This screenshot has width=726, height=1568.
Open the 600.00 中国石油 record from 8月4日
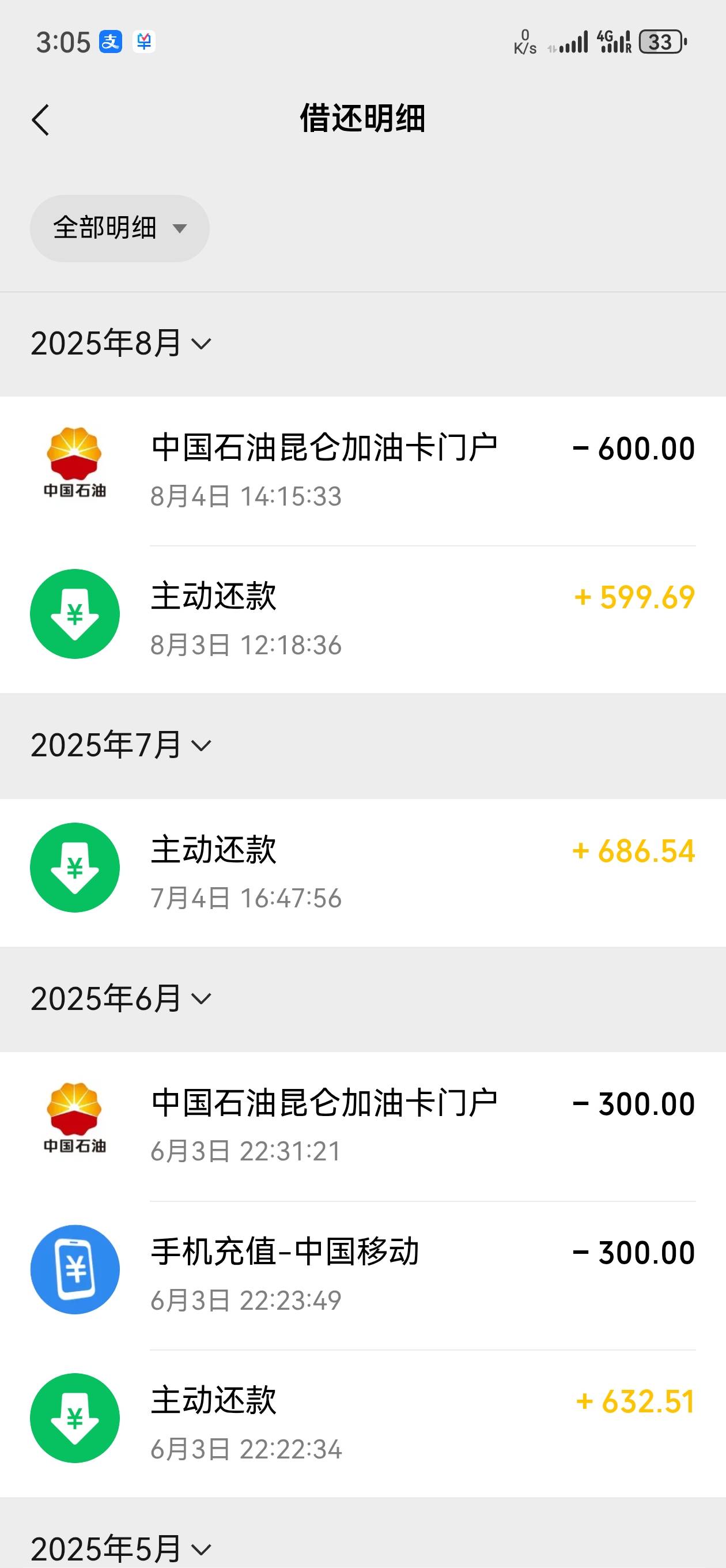pos(362,471)
